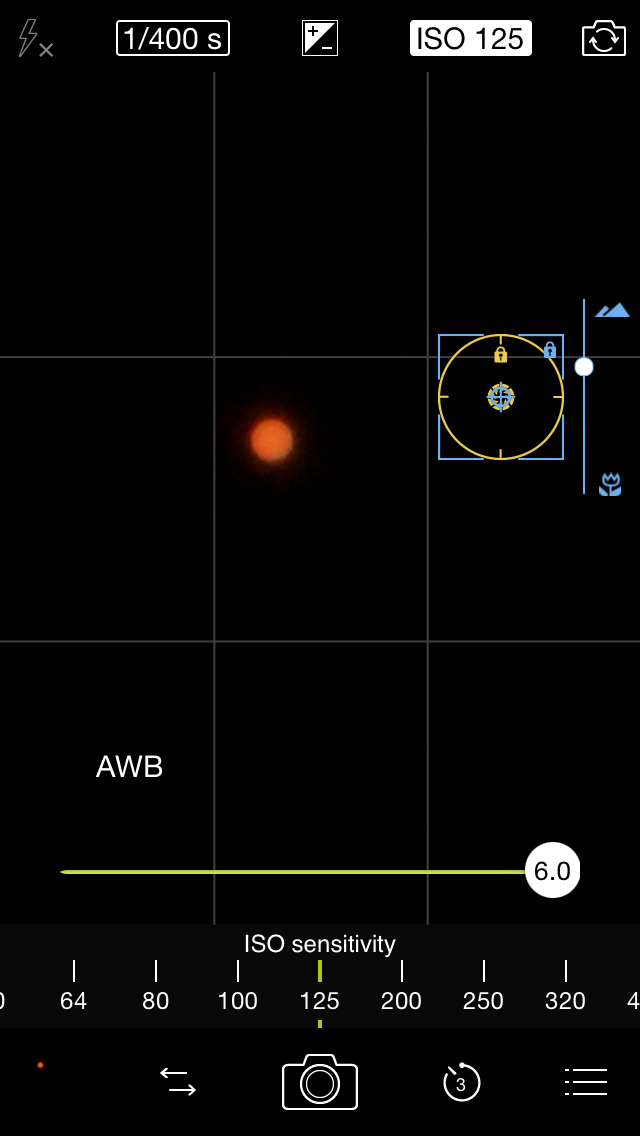Open the 1/400 s shutter speed control
This screenshot has width=640, height=1136.
coord(173,39)
